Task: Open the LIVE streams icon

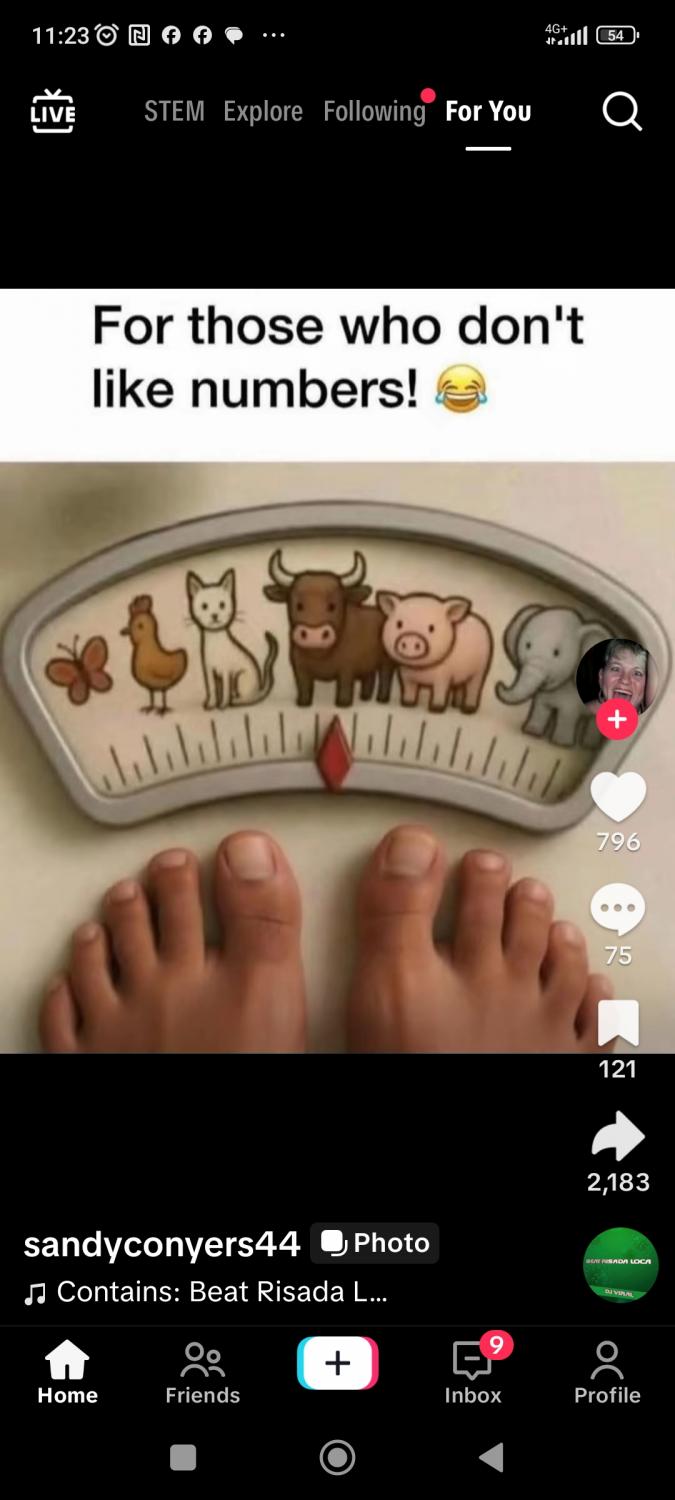Action: [x=52, y=111]
